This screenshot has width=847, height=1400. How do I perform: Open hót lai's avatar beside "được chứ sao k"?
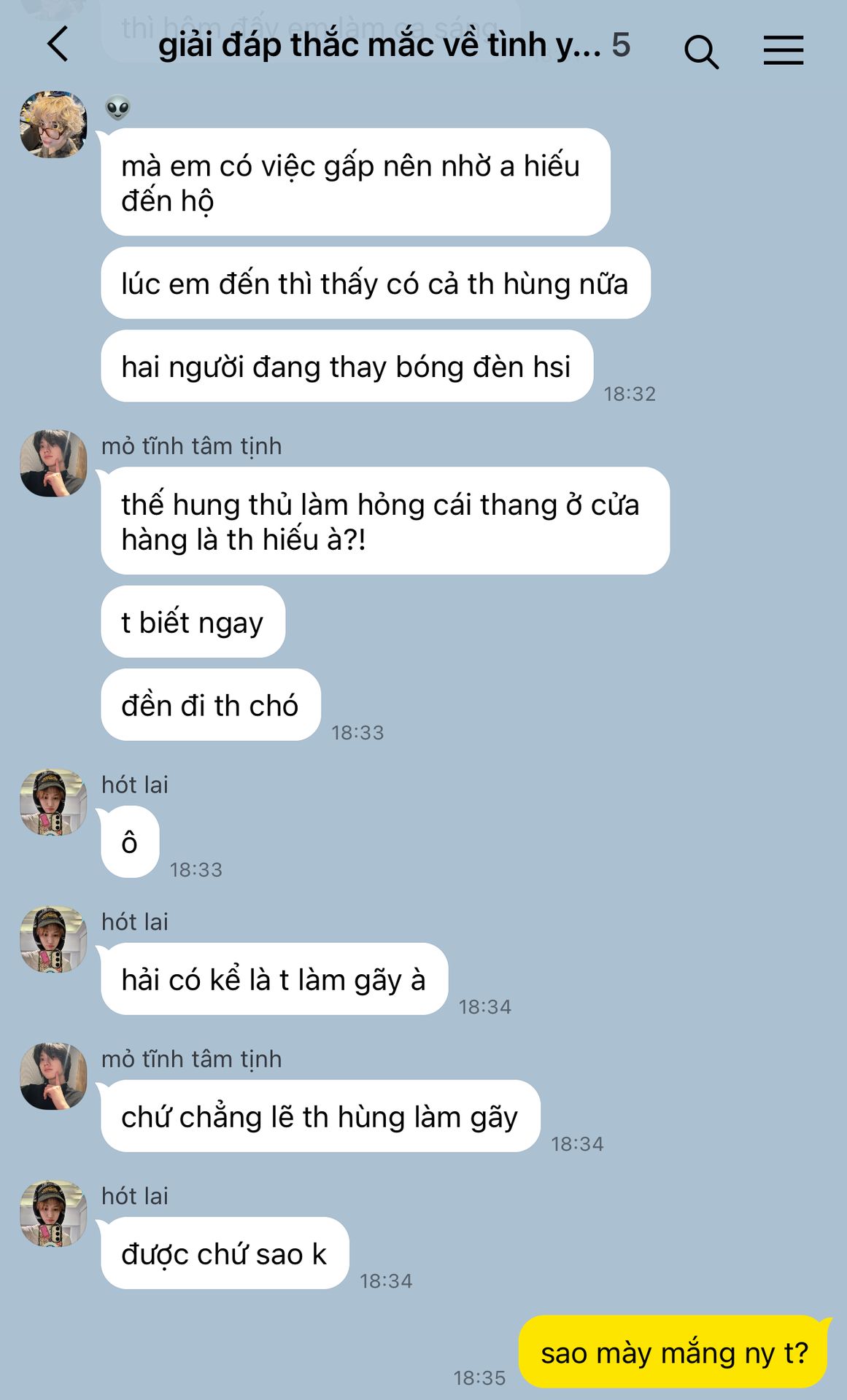point(53,1213)
